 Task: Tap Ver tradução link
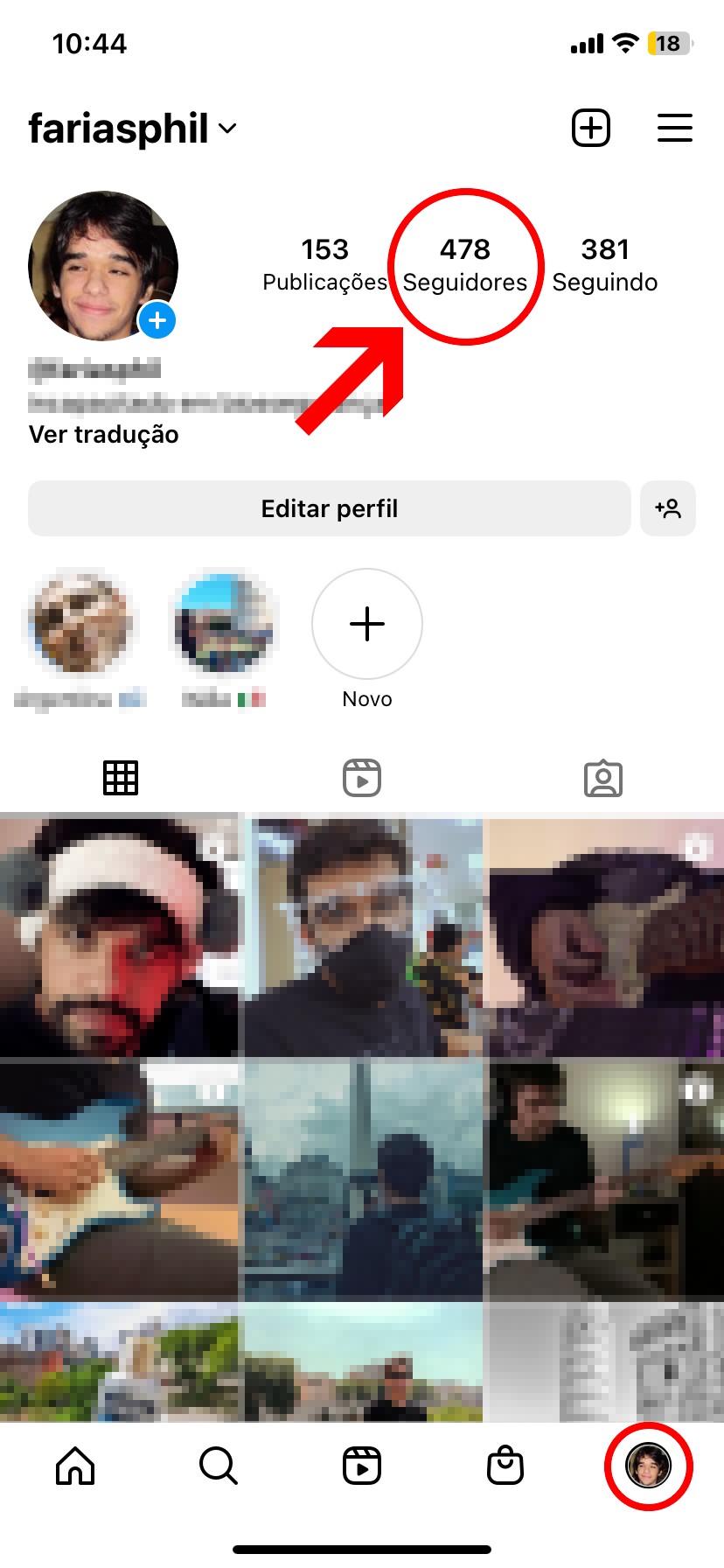(103, 435)
